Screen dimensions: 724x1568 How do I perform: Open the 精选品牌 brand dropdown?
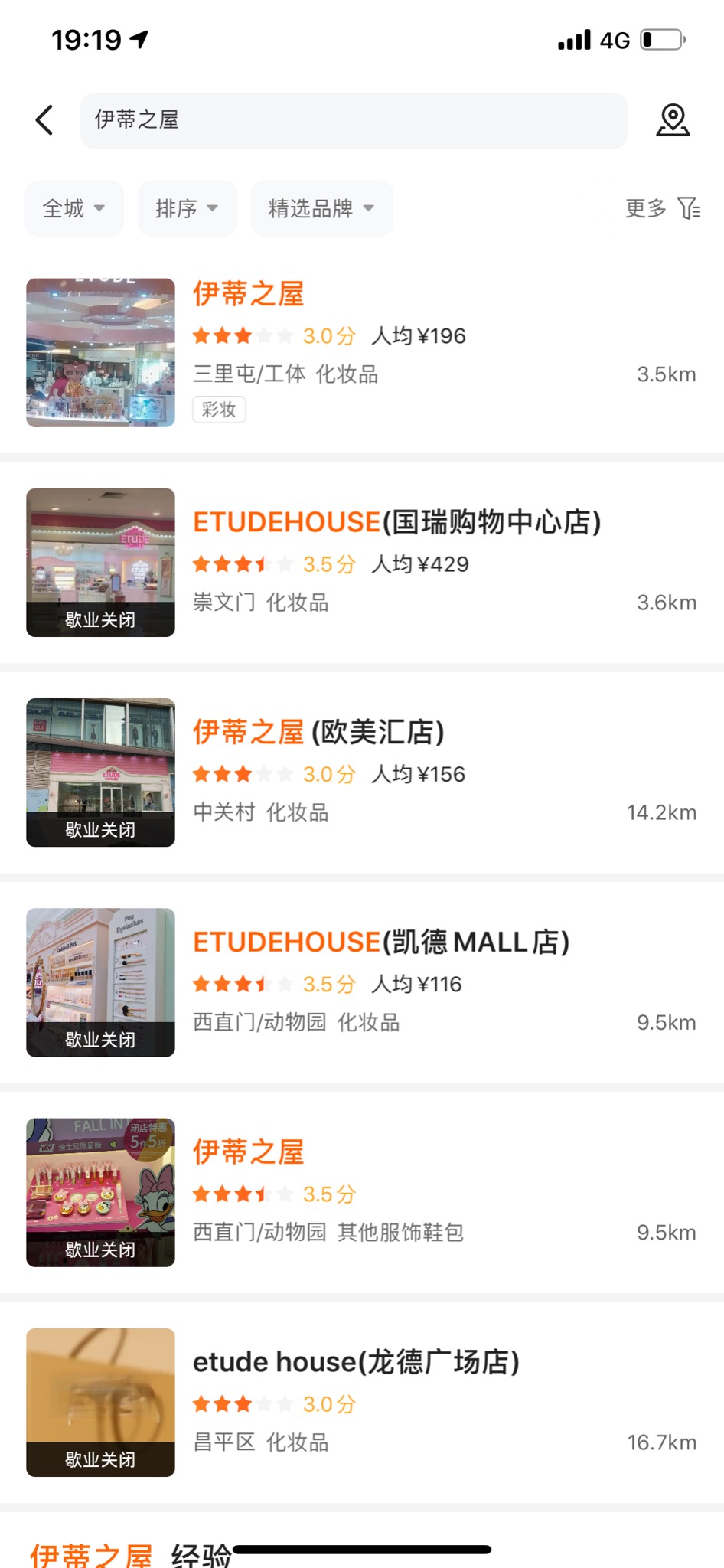[x=321, y=207]
